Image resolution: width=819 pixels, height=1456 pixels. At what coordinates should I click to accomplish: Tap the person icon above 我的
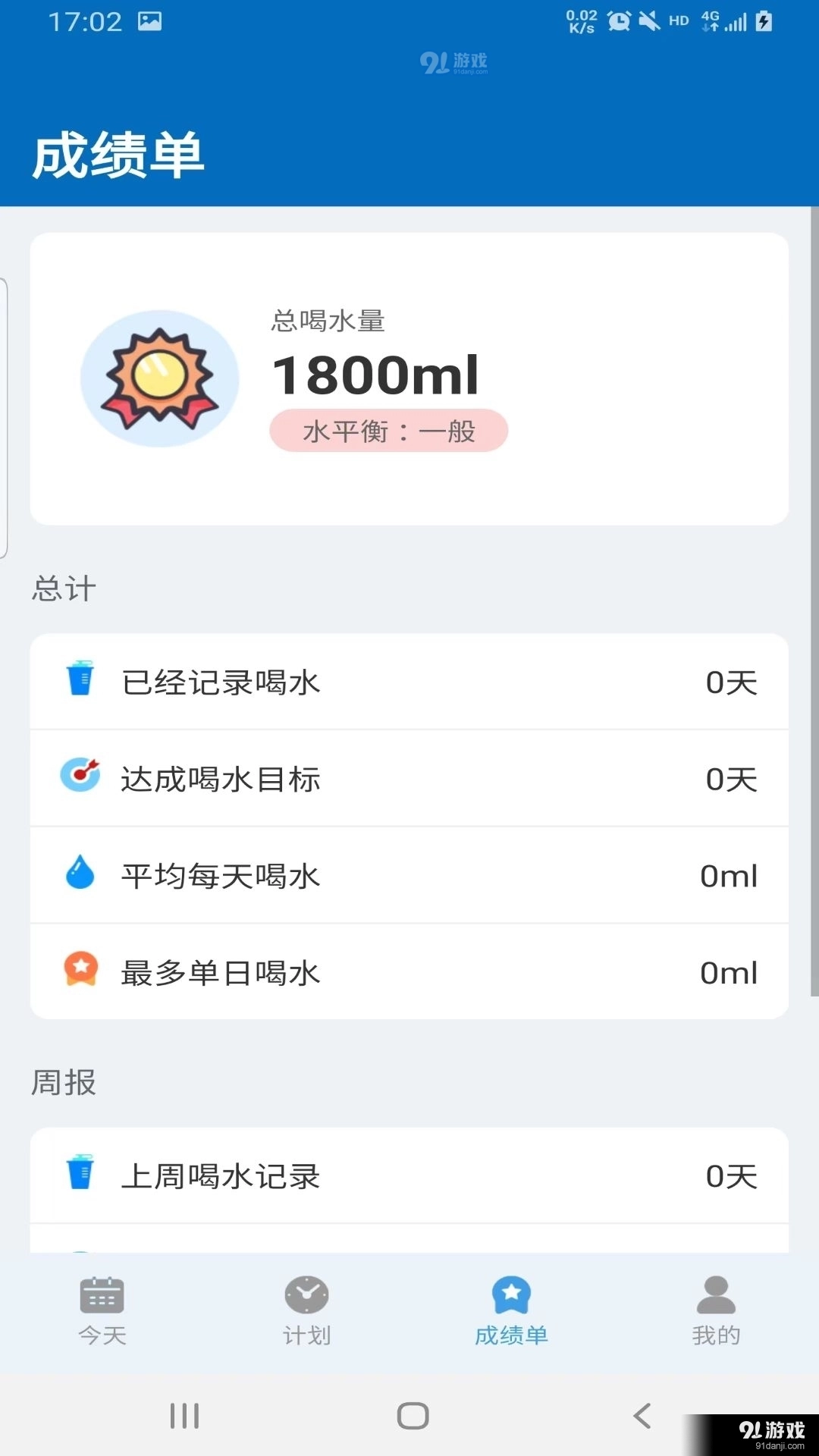(715, 1294)
